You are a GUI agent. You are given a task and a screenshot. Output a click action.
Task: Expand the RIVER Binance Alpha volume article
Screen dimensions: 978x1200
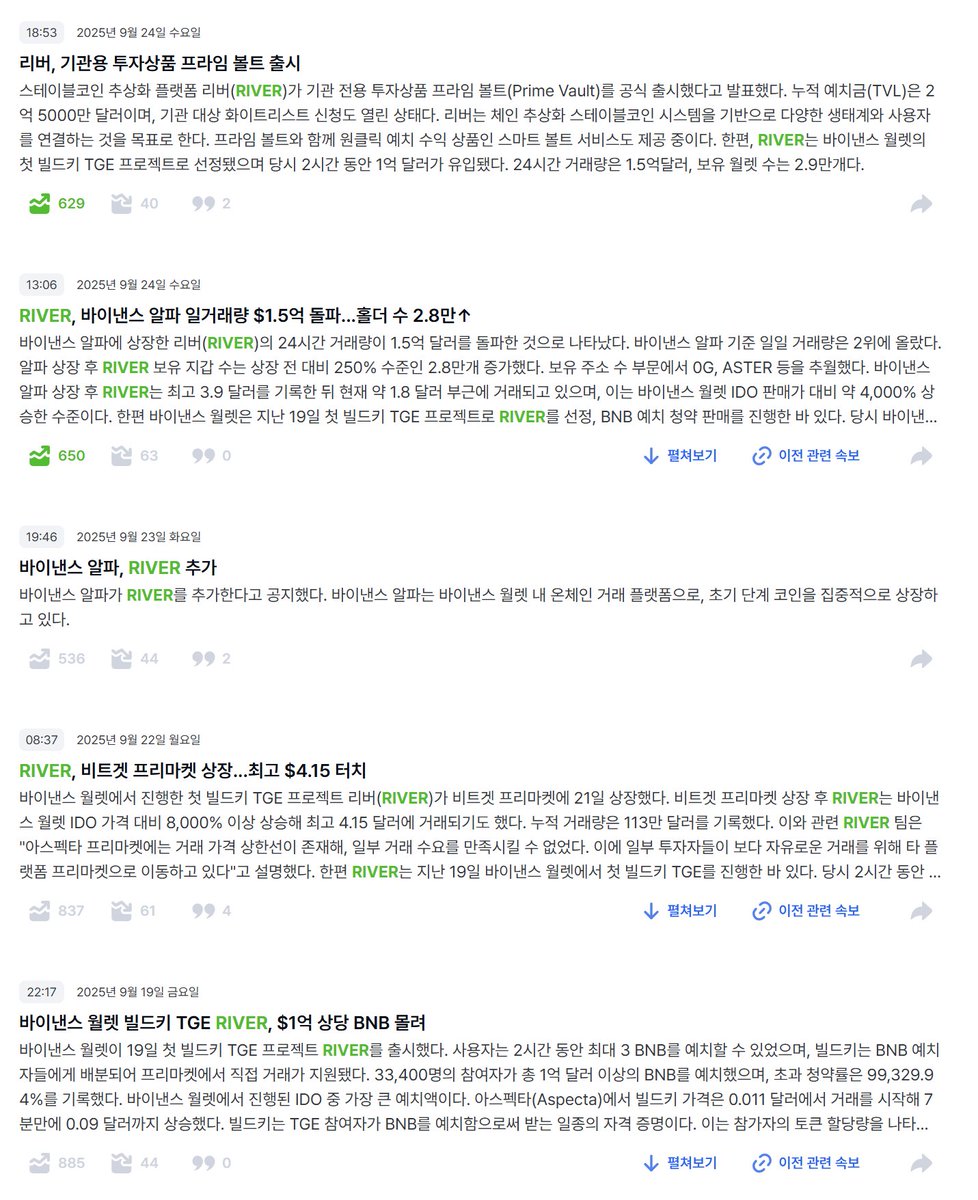pos(679,456)
